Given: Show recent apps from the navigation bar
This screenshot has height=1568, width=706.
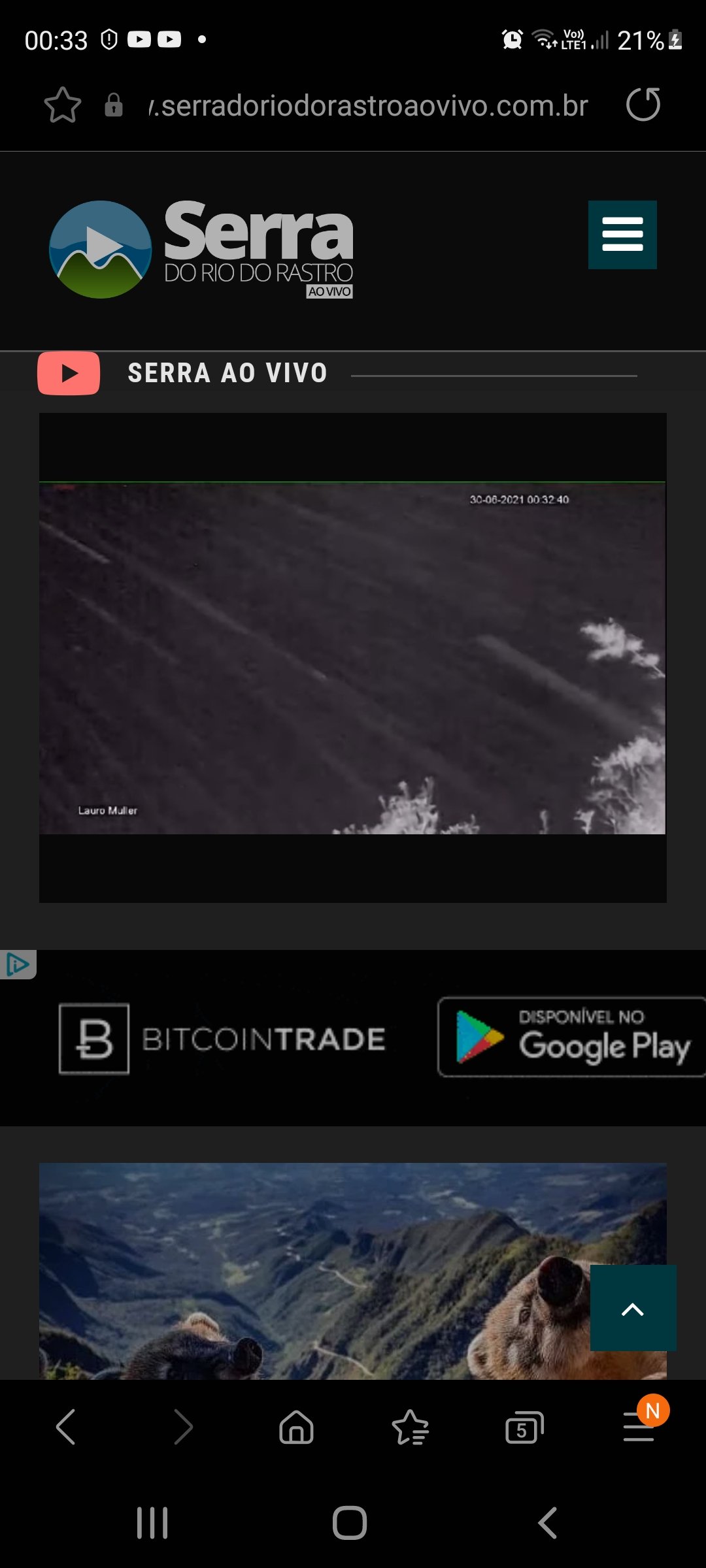Looking at the screenshot, I should tap(152, 1523).
